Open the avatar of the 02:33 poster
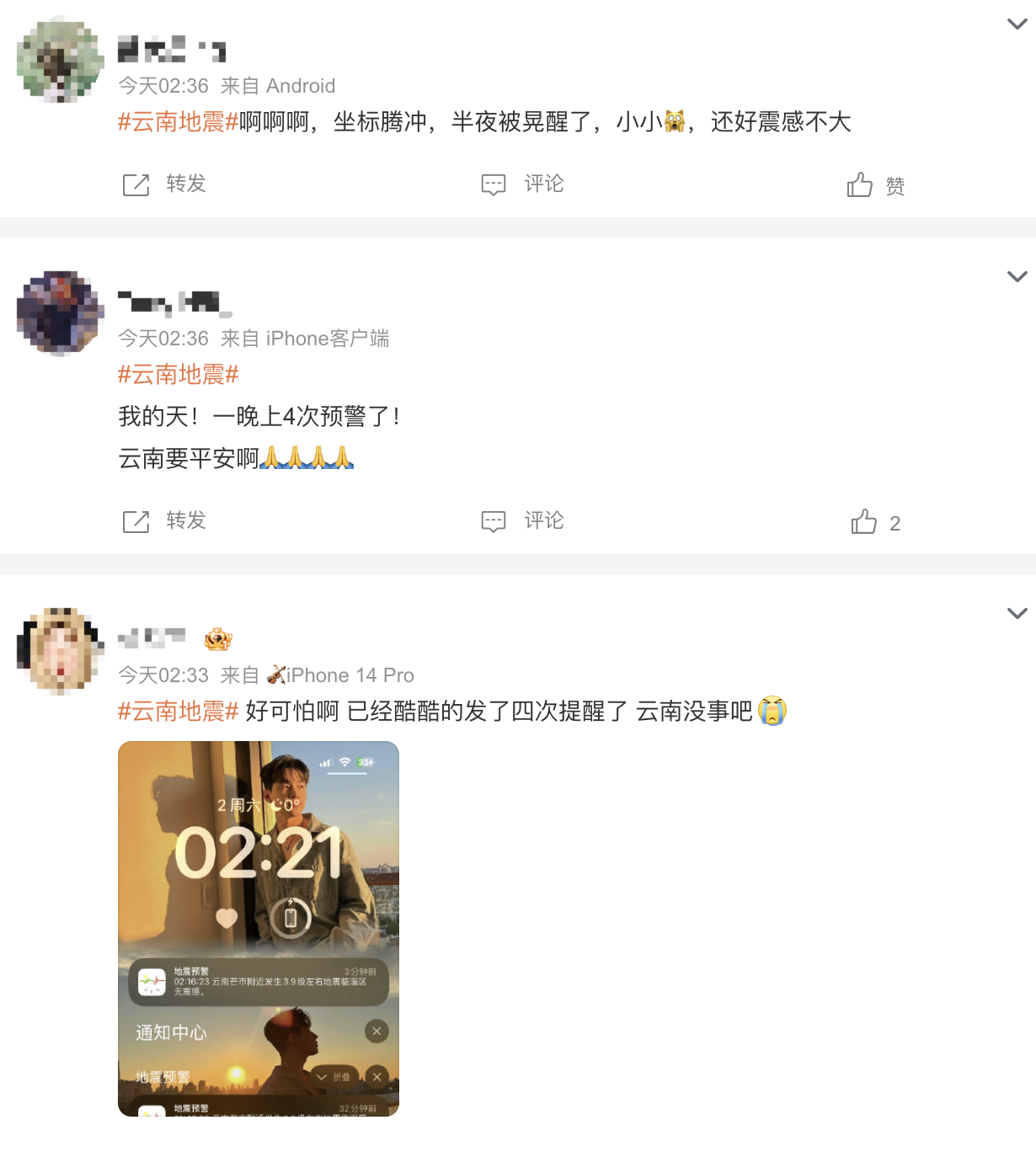The image size is (1036, 1152). (59, 650)
